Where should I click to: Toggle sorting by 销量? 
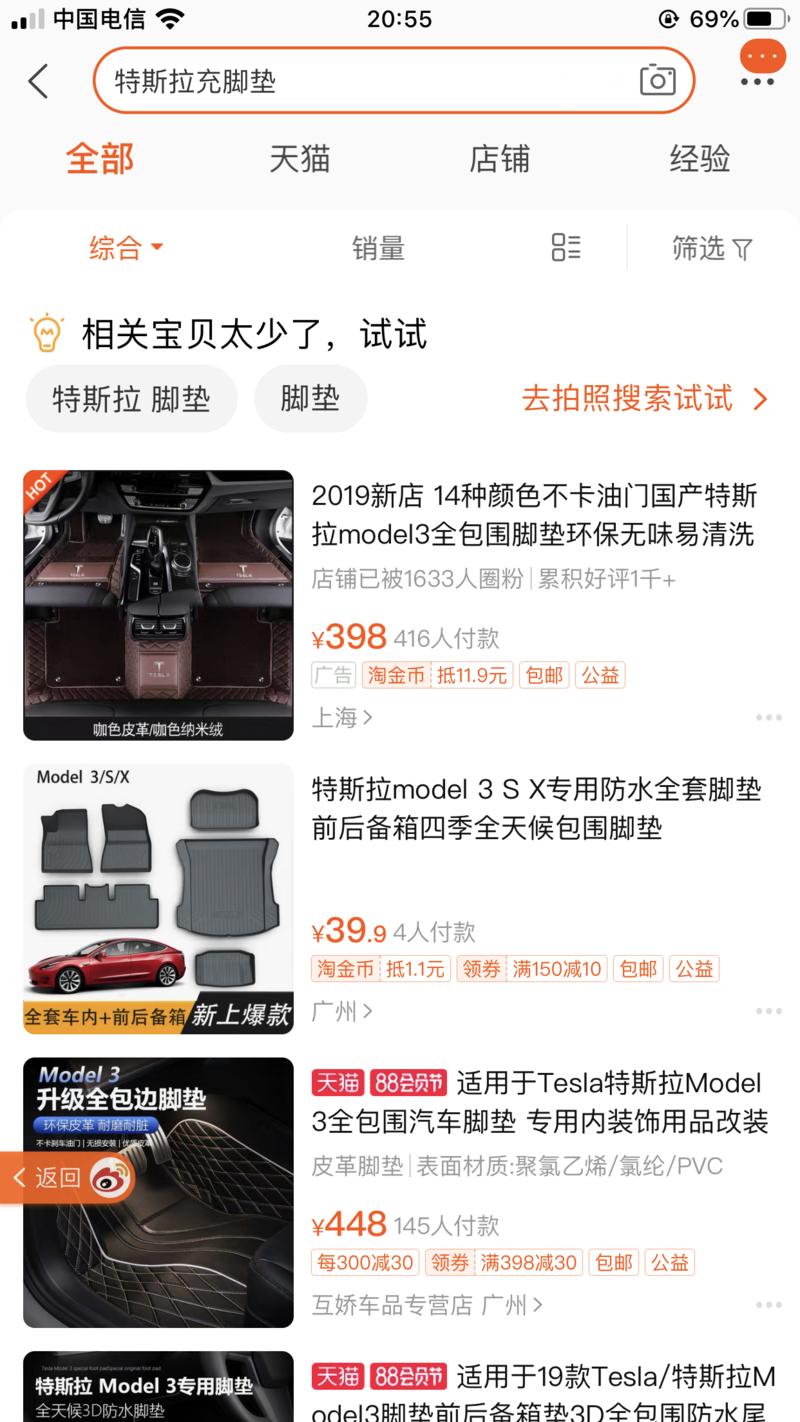click(x=378, y=248)
